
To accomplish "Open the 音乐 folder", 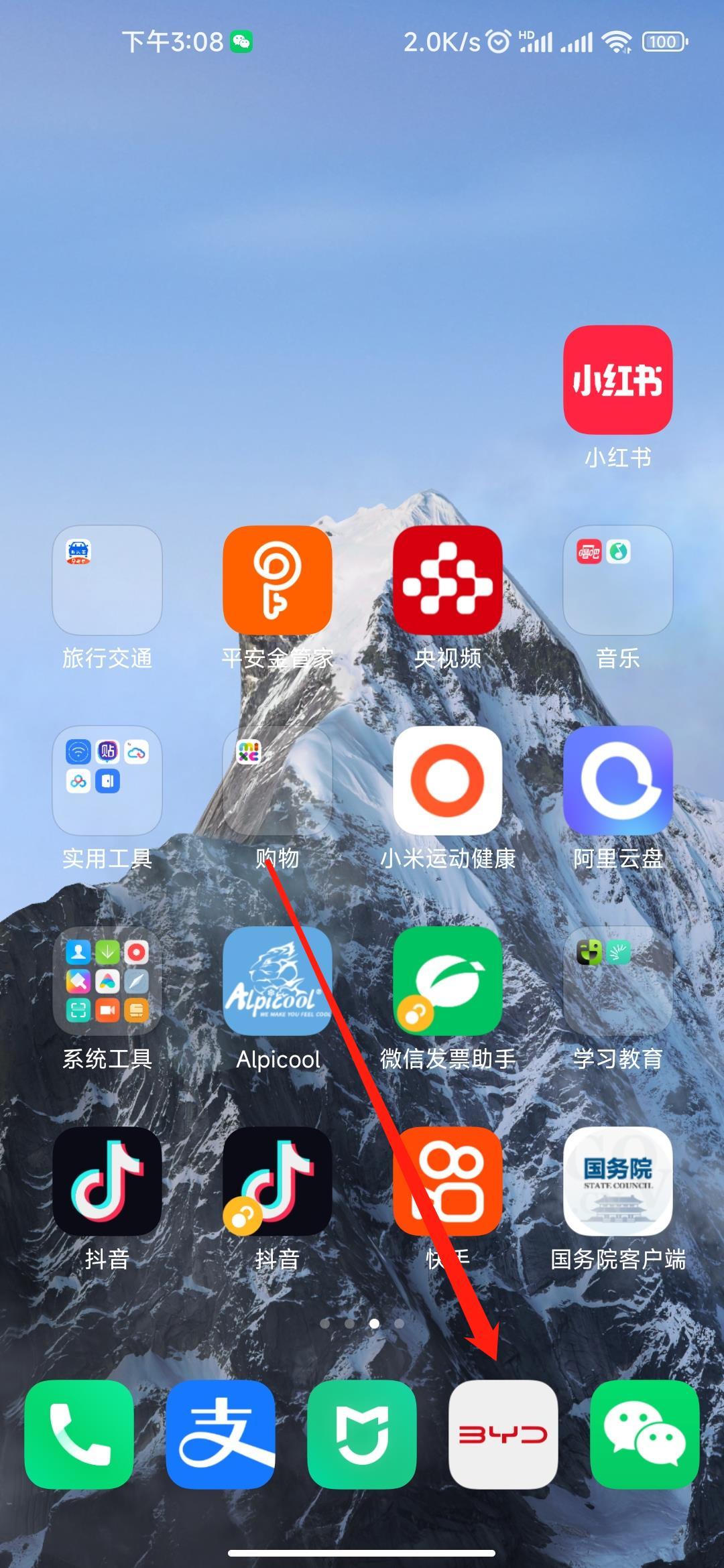I will tap(617, 580).
